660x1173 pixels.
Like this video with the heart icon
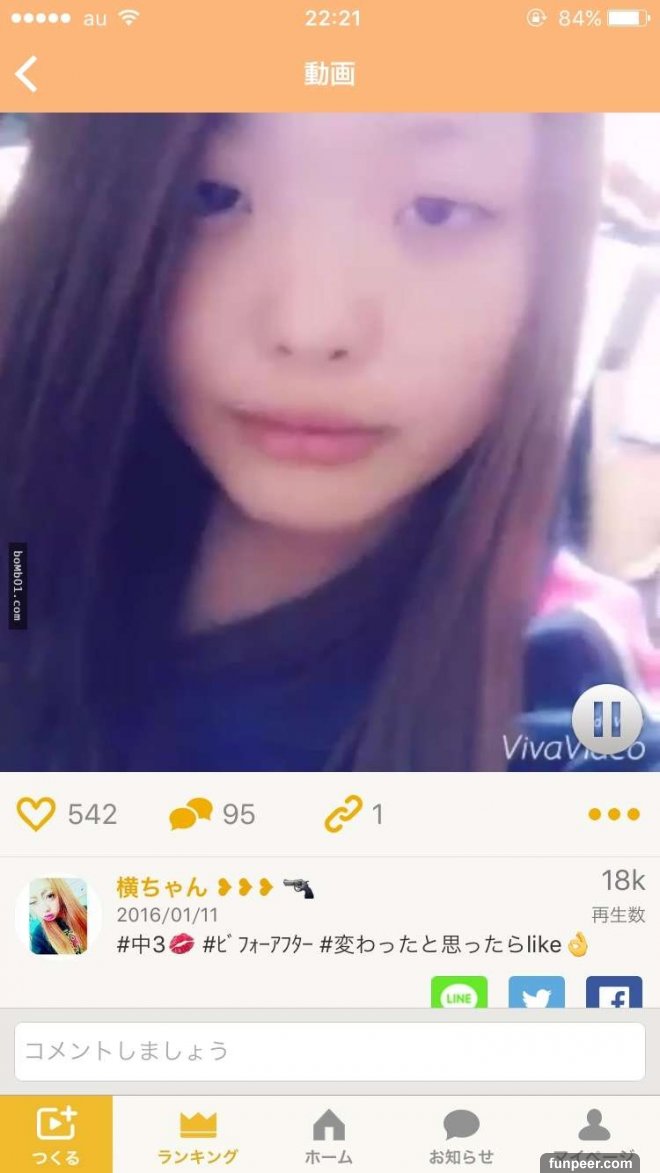37,814
